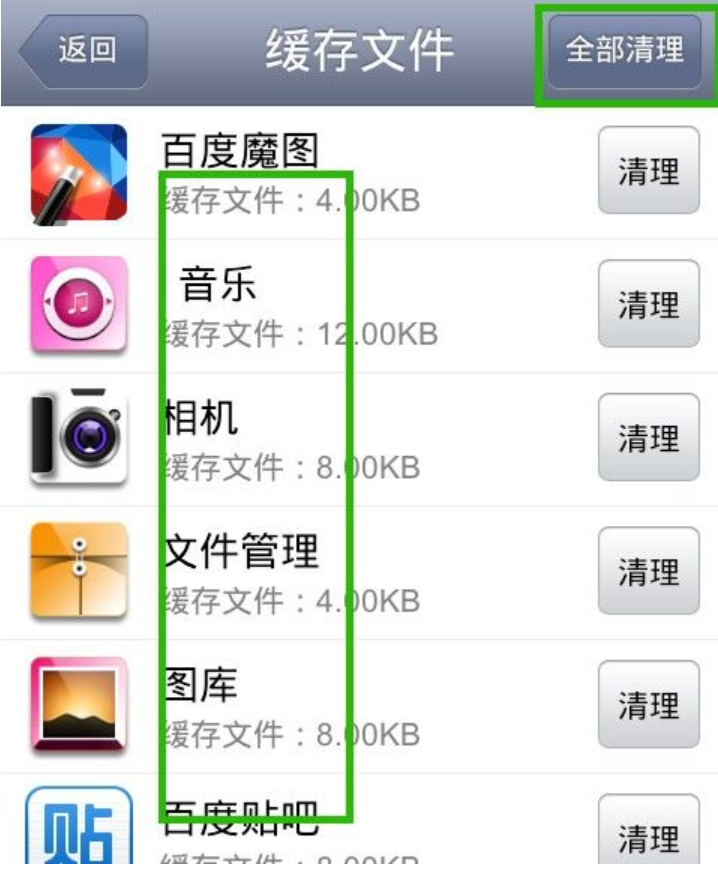This screenshot has height=869, width=718.
Task: Clear cache for 百度魔图
Action: tap(648, 171)
